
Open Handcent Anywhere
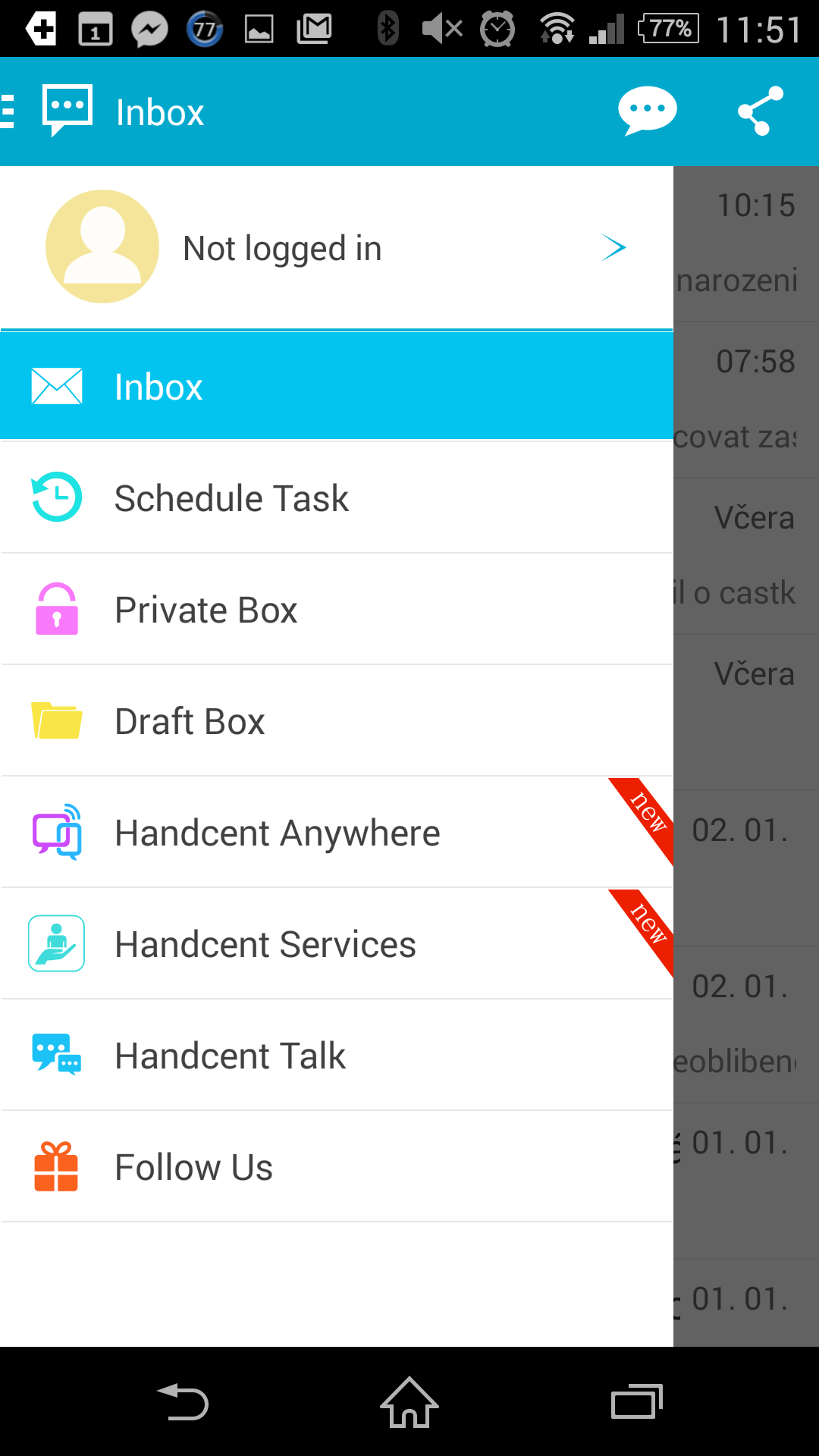[x=337, y=832]
